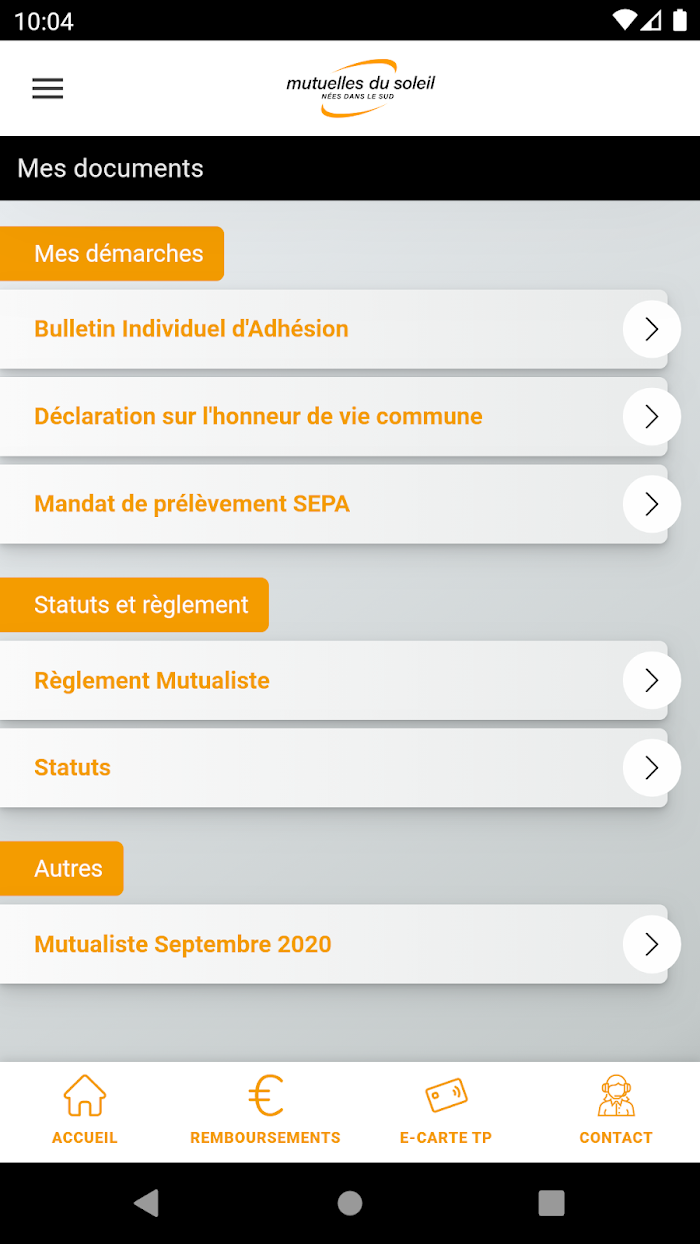Switch to the Contact tab
700x1244 pixels.
coord(616,1110)
